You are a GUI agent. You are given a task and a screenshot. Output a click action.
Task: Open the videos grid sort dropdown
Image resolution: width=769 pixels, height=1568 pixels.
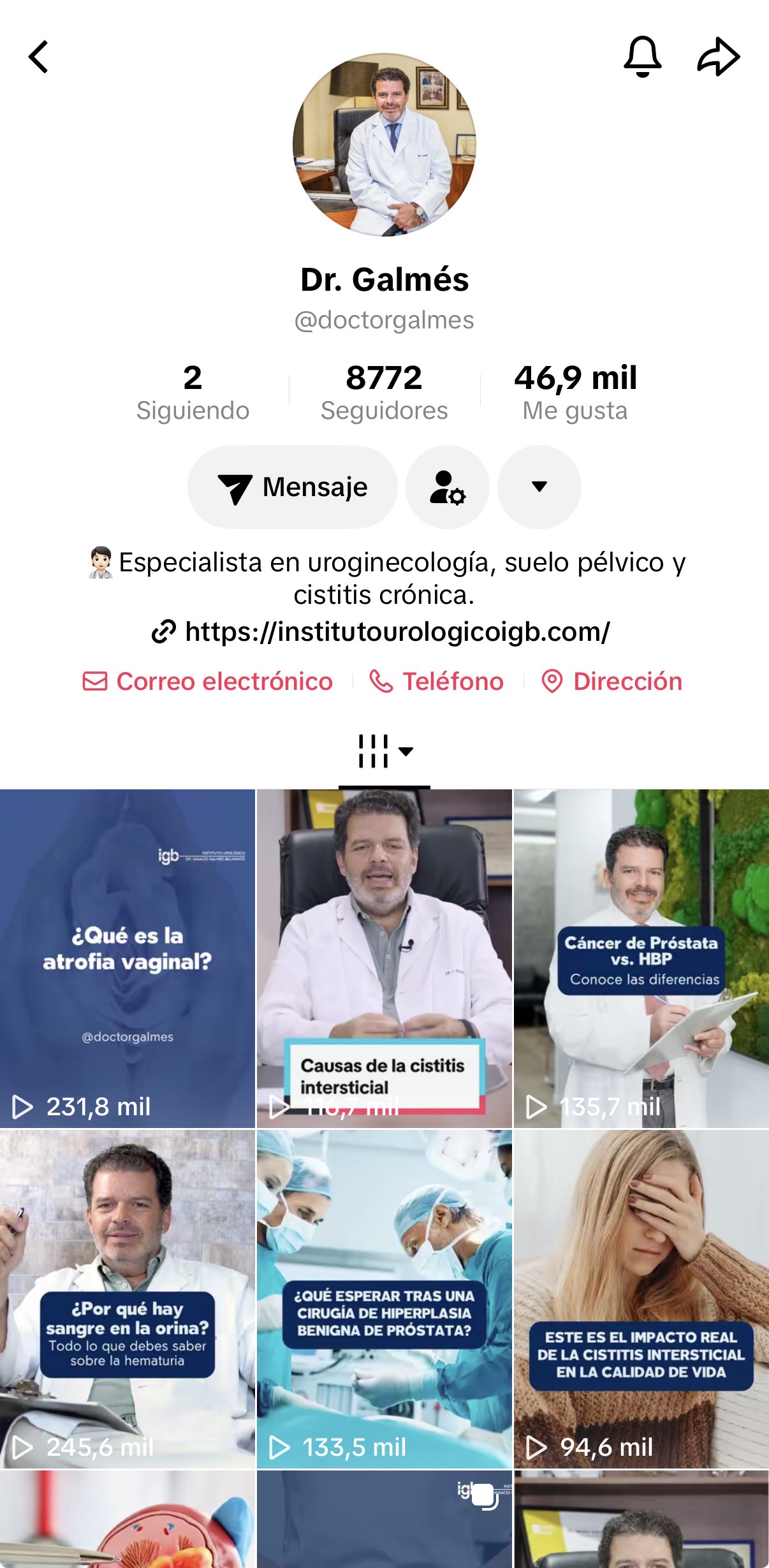click(384, 752)
